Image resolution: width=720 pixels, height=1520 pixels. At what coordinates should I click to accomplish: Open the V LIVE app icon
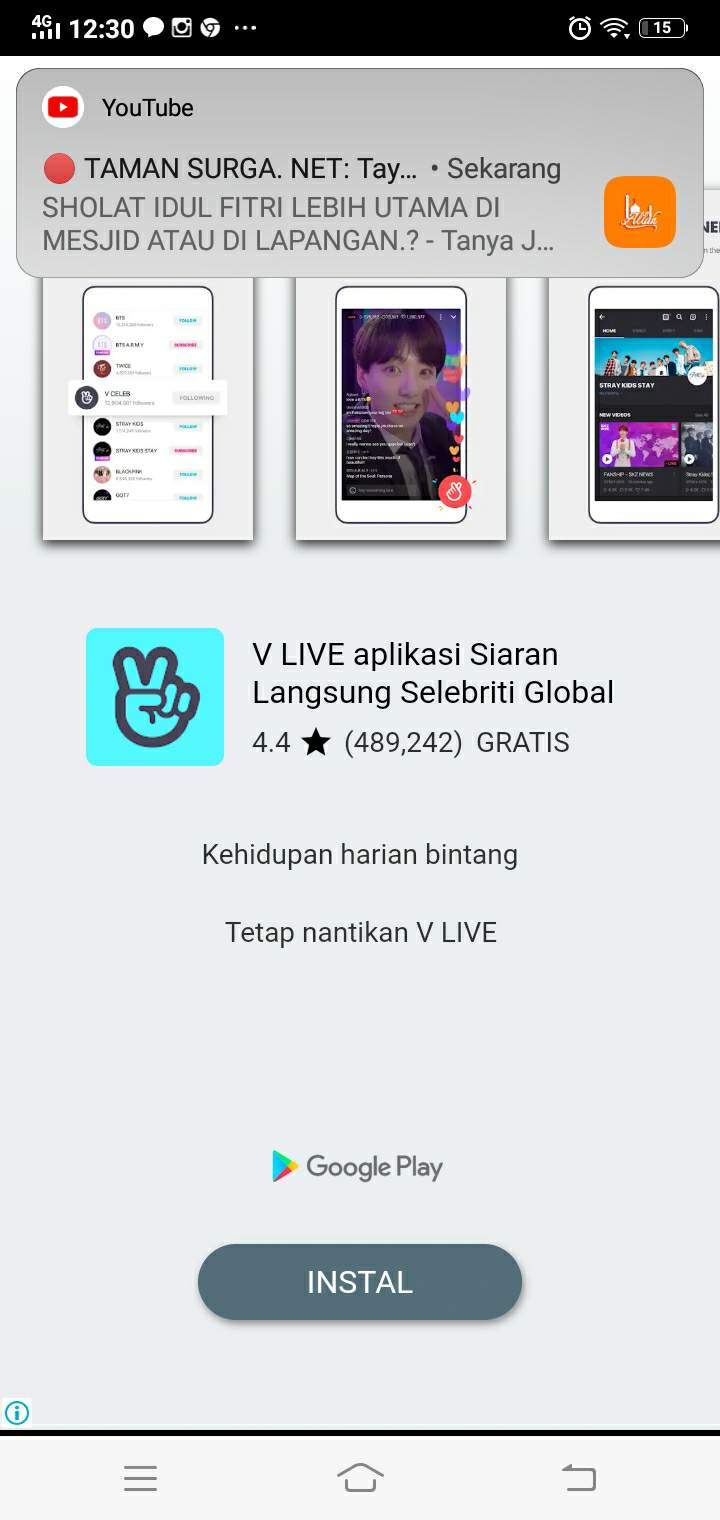155,697
